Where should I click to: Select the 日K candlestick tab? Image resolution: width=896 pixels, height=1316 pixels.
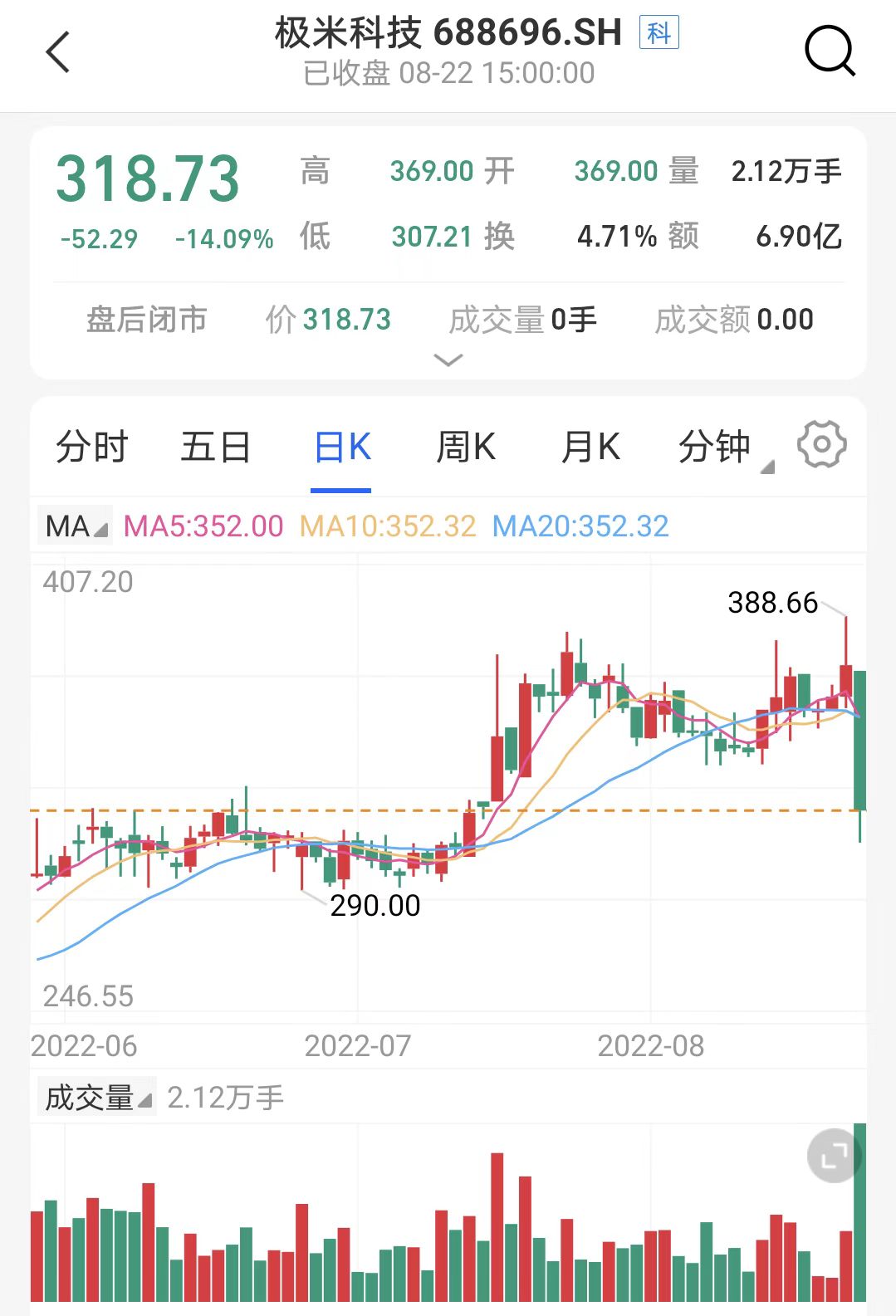341,448
